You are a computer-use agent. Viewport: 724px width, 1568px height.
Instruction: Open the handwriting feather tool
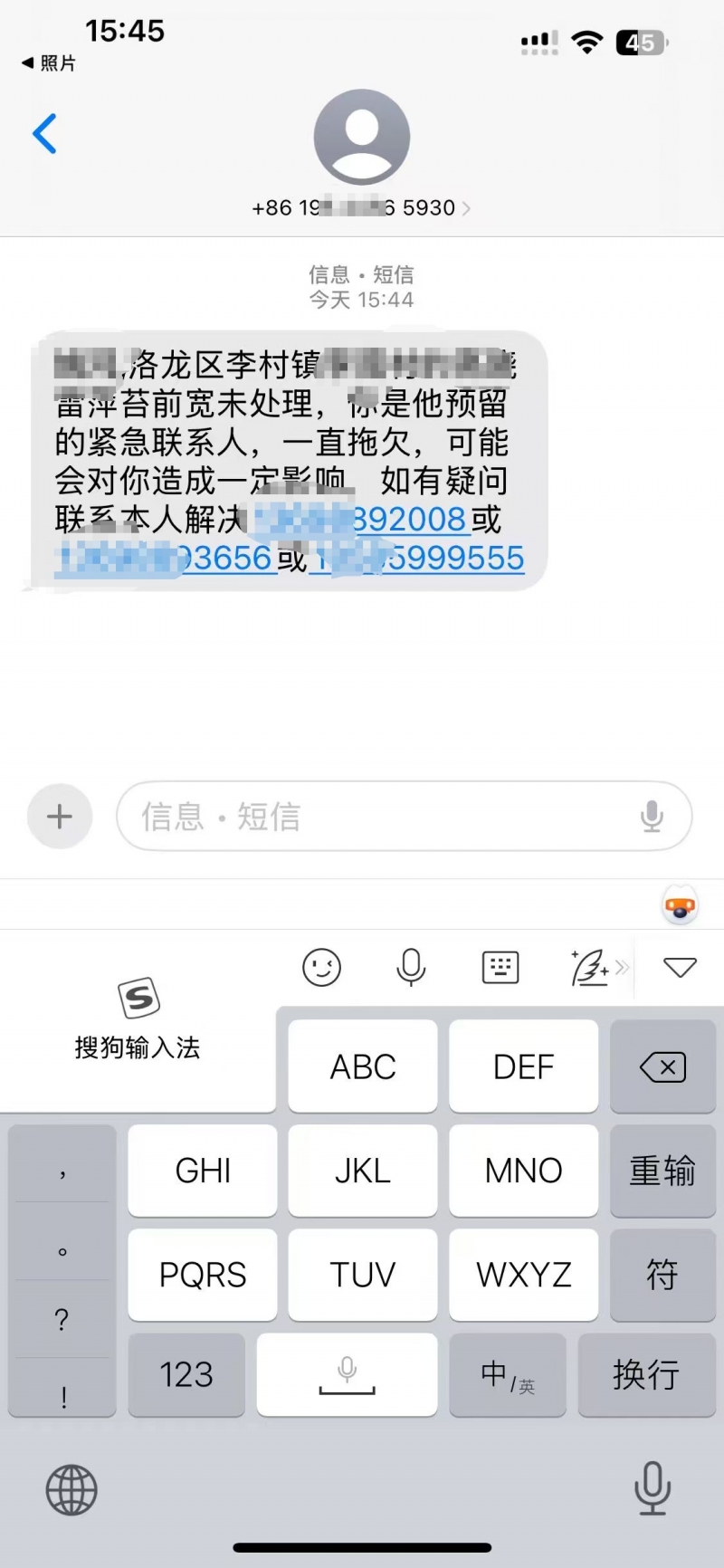590,968
